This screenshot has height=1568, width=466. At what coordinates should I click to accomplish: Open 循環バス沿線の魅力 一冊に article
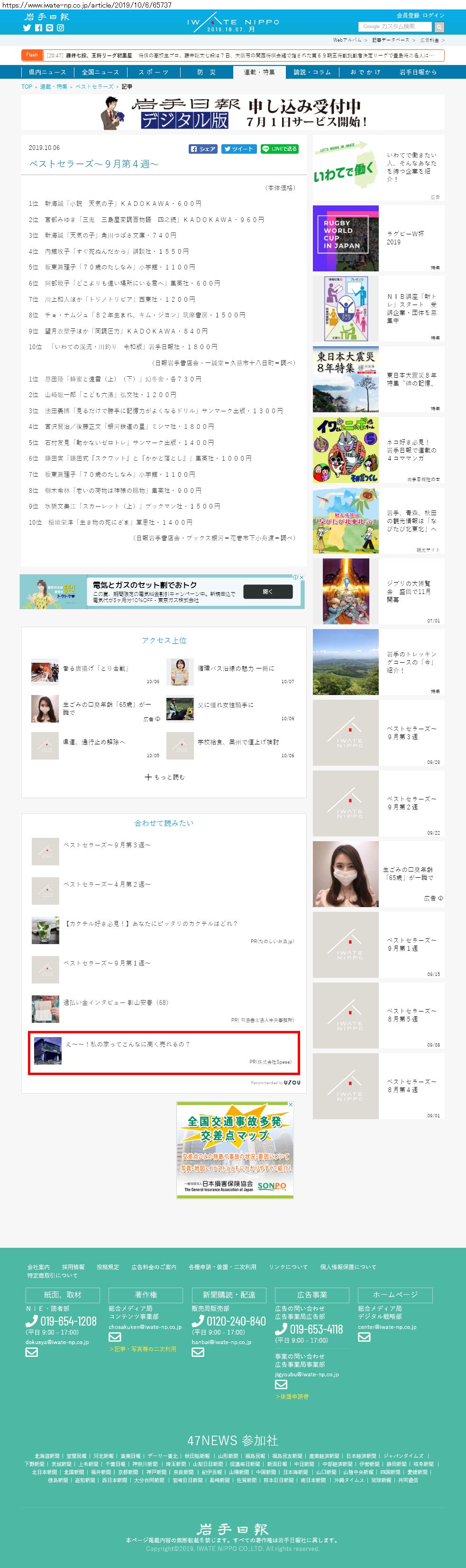coord(236,668)
